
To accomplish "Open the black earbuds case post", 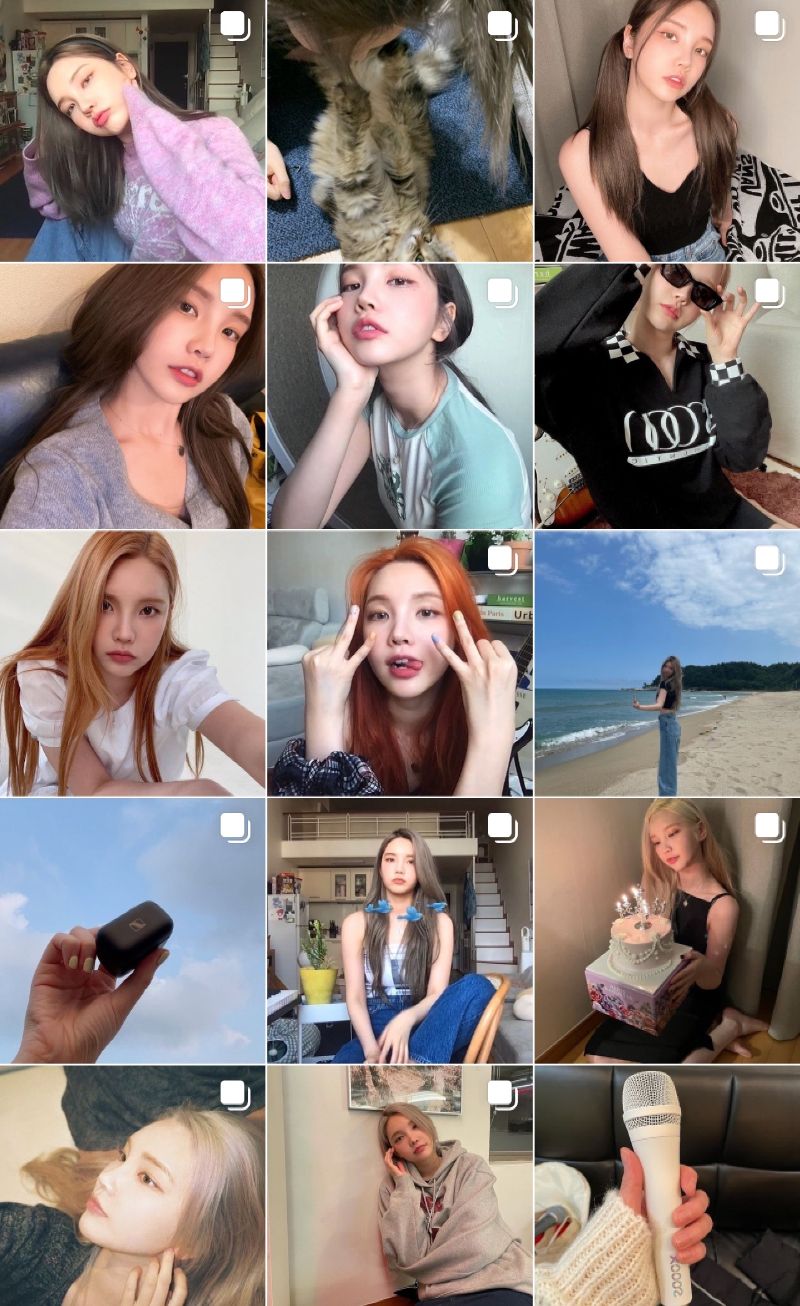I will point(132,930).
